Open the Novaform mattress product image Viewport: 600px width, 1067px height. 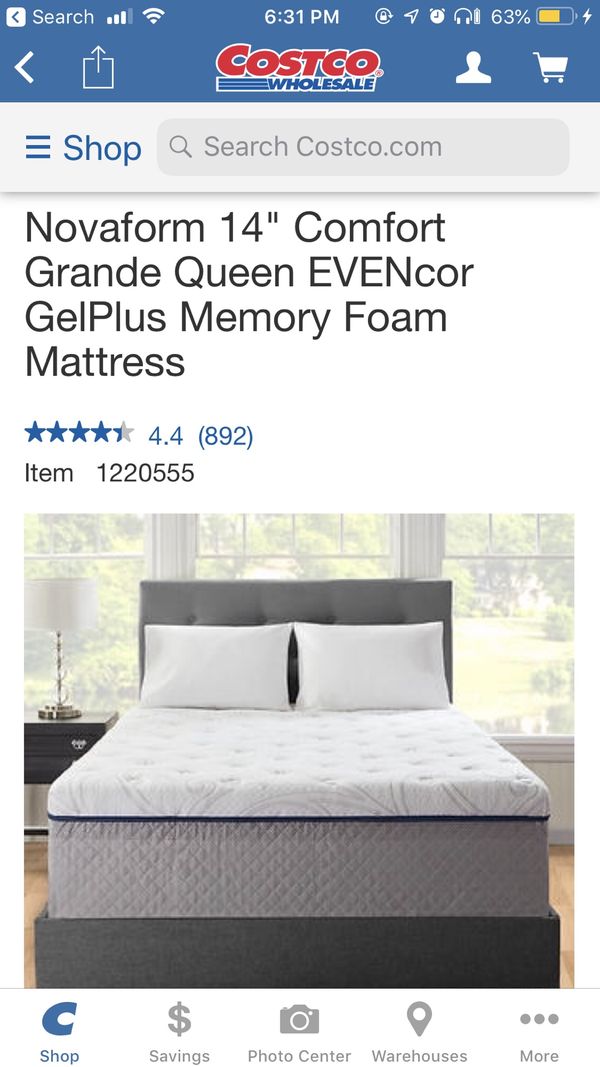299,750
